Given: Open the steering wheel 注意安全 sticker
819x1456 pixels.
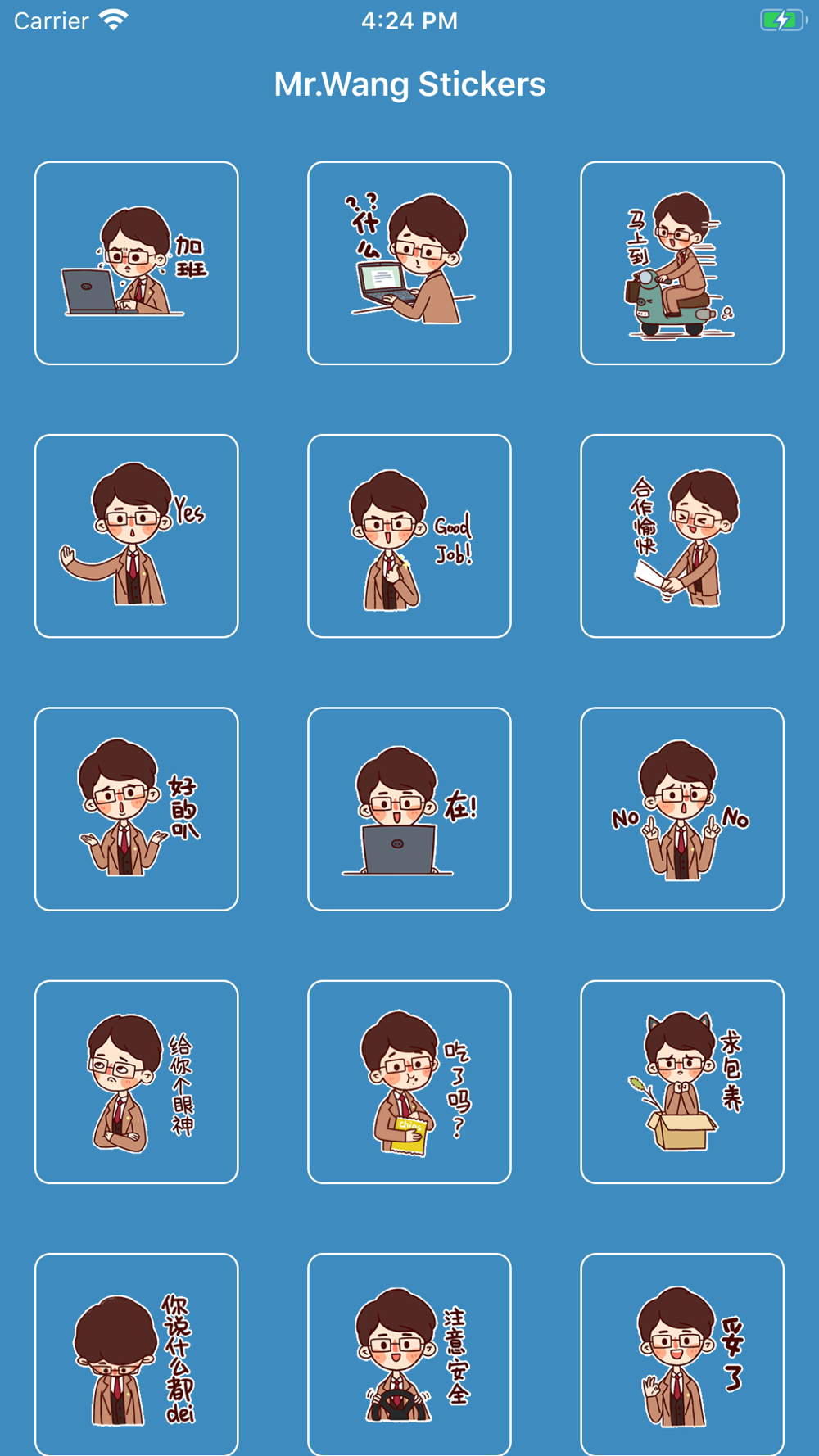Looking at the screenshot, I should click(x=409, y=1354).
